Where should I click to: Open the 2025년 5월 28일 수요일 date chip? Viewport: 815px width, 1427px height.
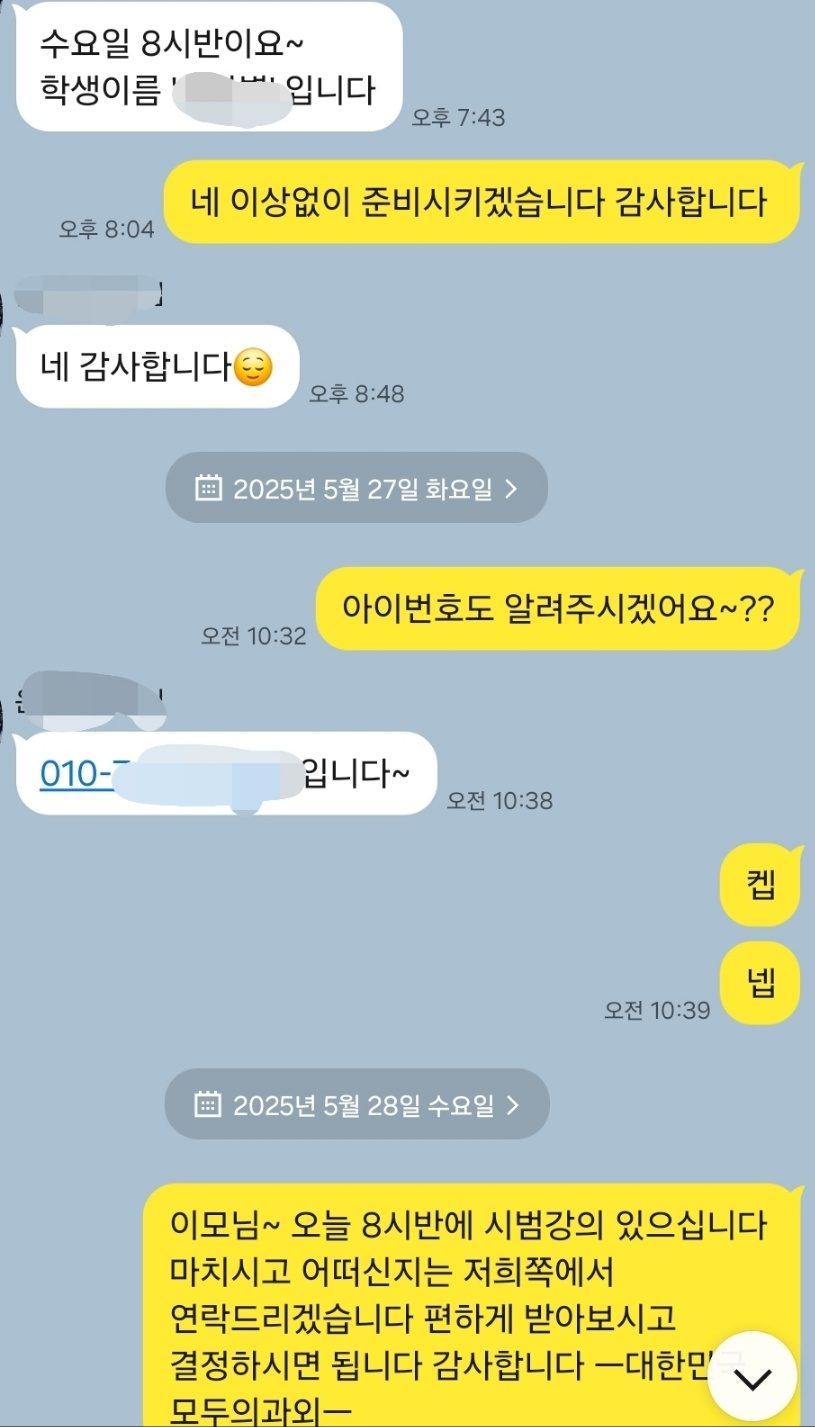click(x=357, y=1104)
